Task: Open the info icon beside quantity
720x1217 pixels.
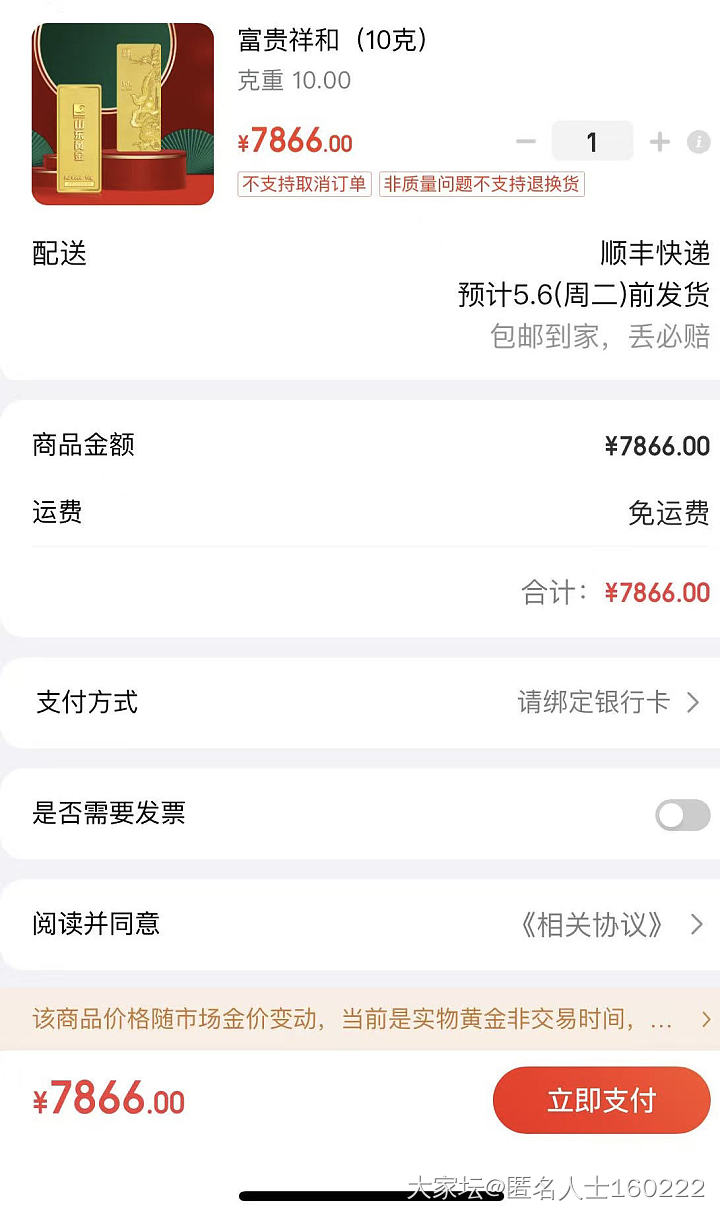Action: [699, 142]
